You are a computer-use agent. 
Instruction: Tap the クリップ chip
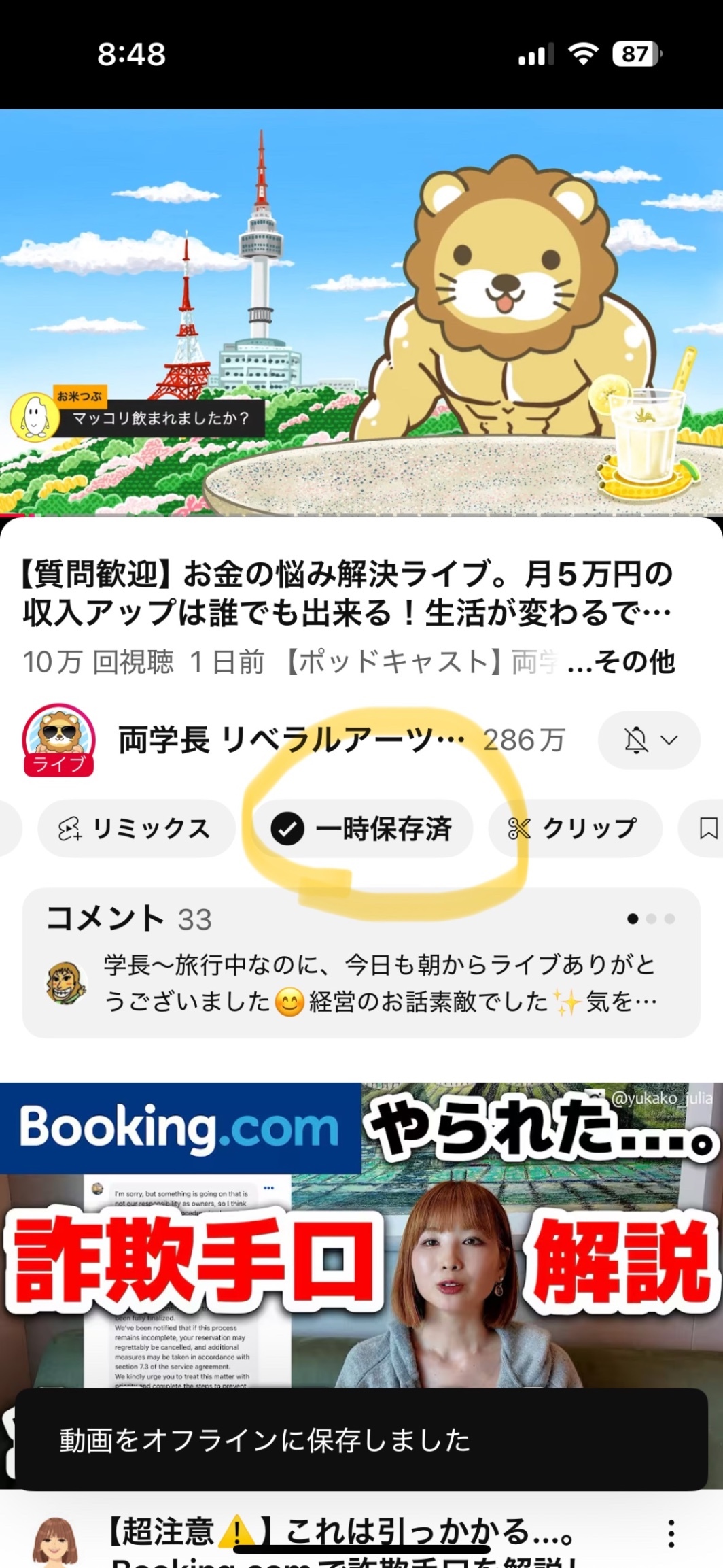[575, 828]
